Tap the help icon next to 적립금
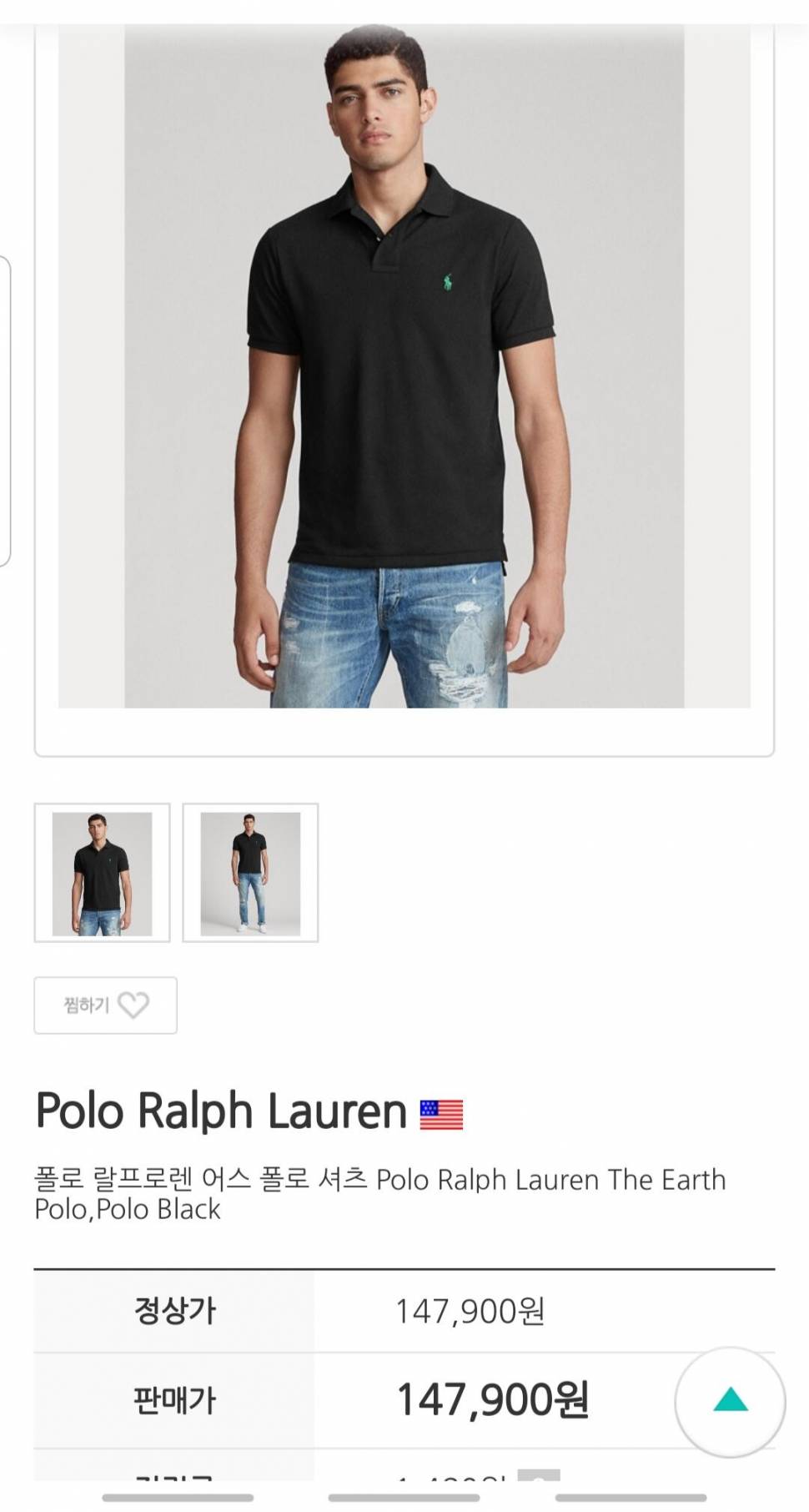809x1512 pixels. coord(538,1477)
